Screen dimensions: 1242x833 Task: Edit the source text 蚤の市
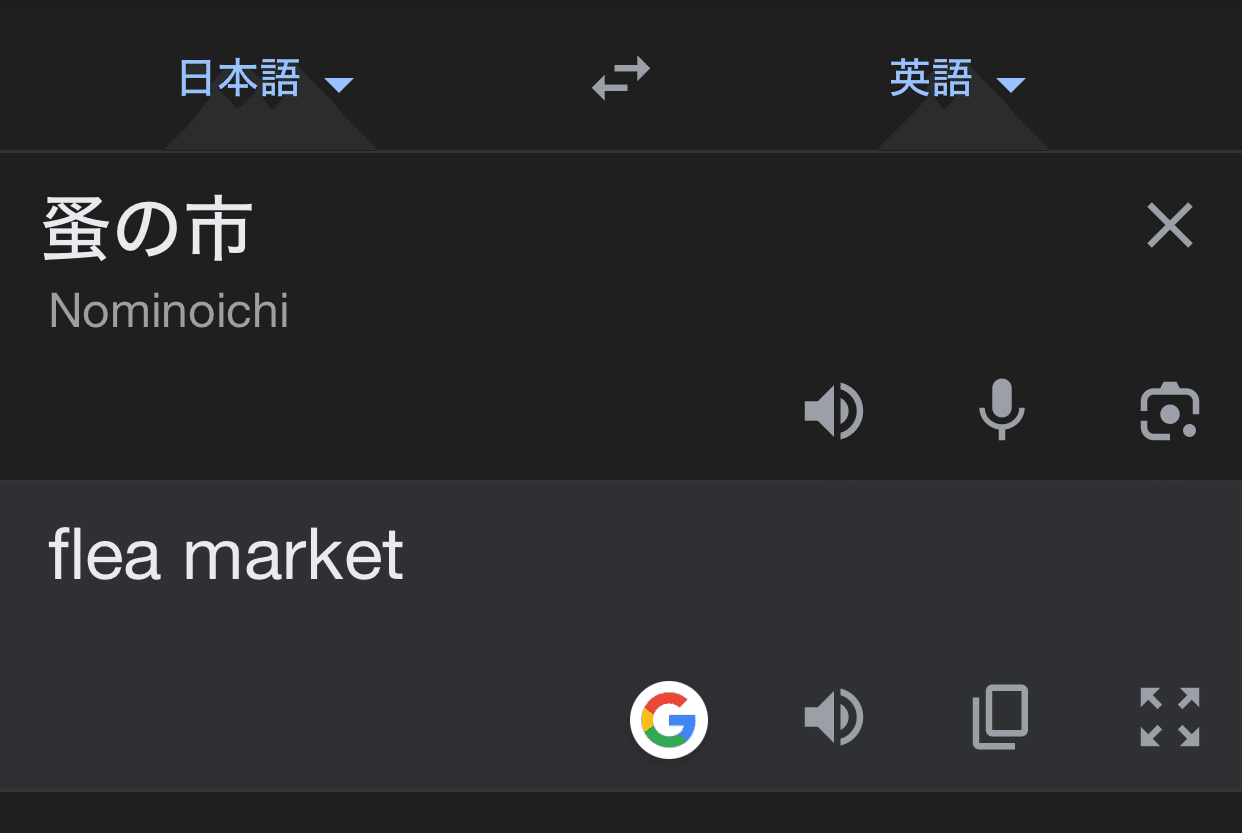[x=148, y=230]
